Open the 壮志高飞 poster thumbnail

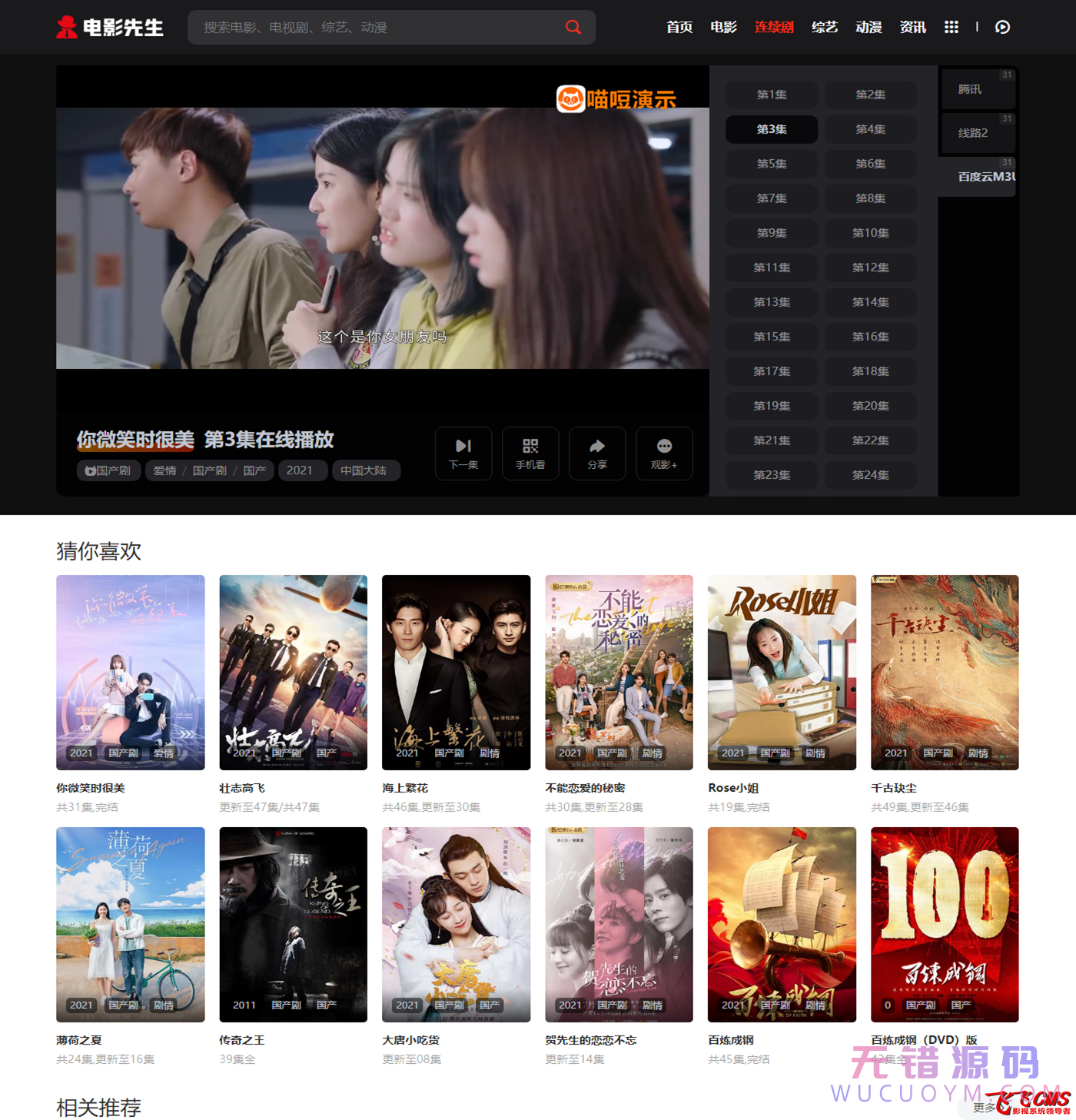[x=293, y=673]
